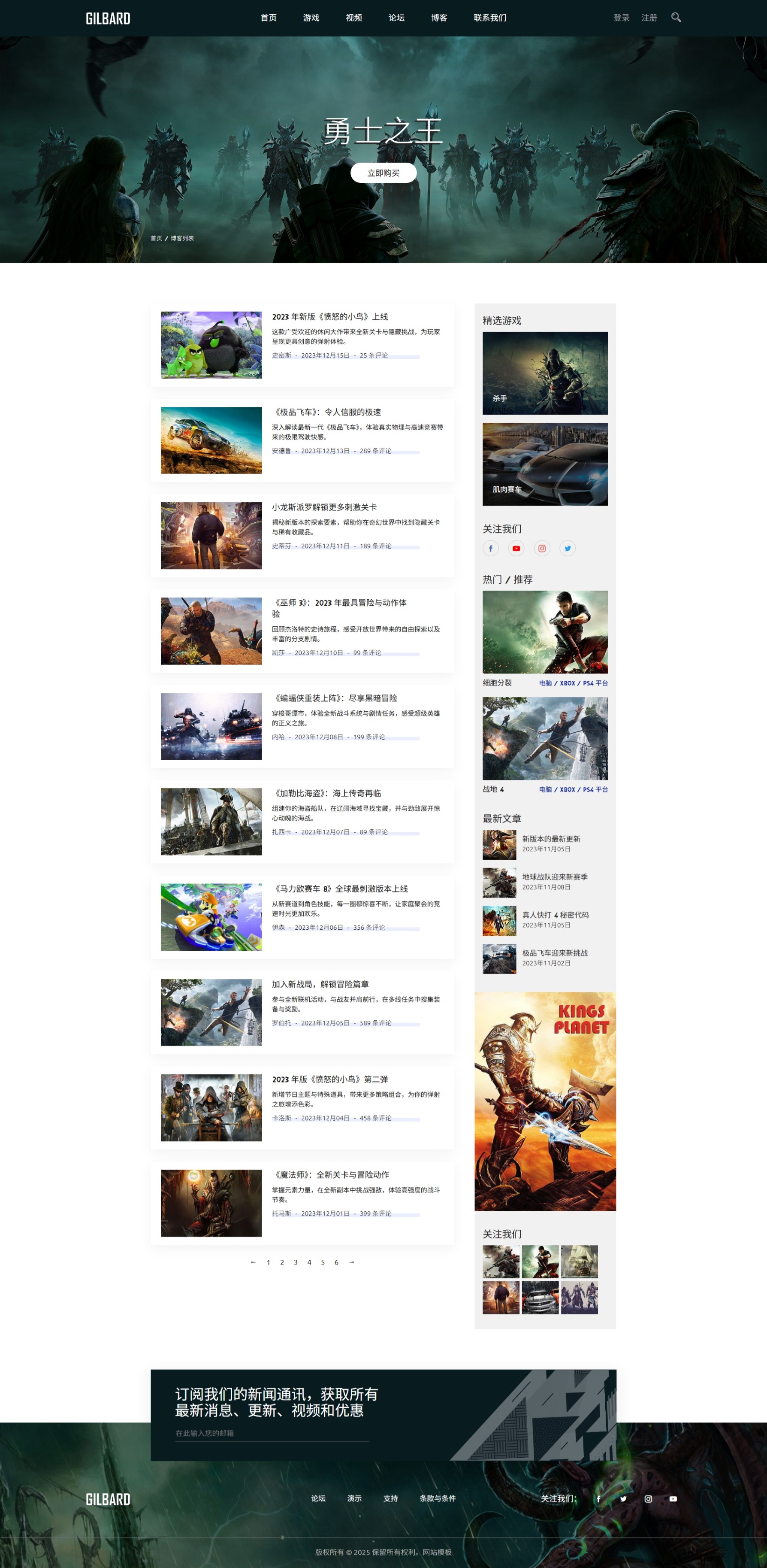Tap the 立即购买 button
767x1568 pixels.
383,173
